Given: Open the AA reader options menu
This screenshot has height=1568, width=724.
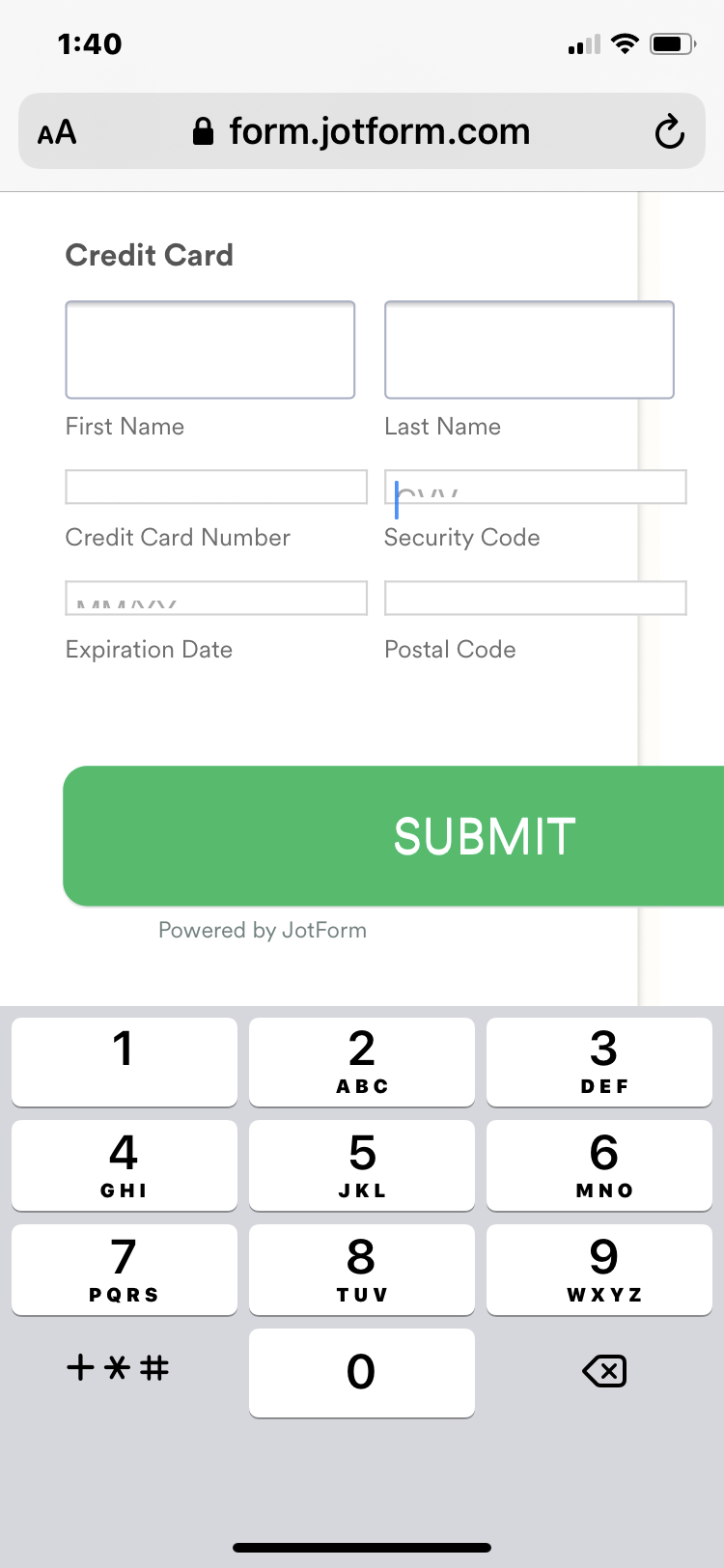Looking at the screenshot, I should [57, 132].
